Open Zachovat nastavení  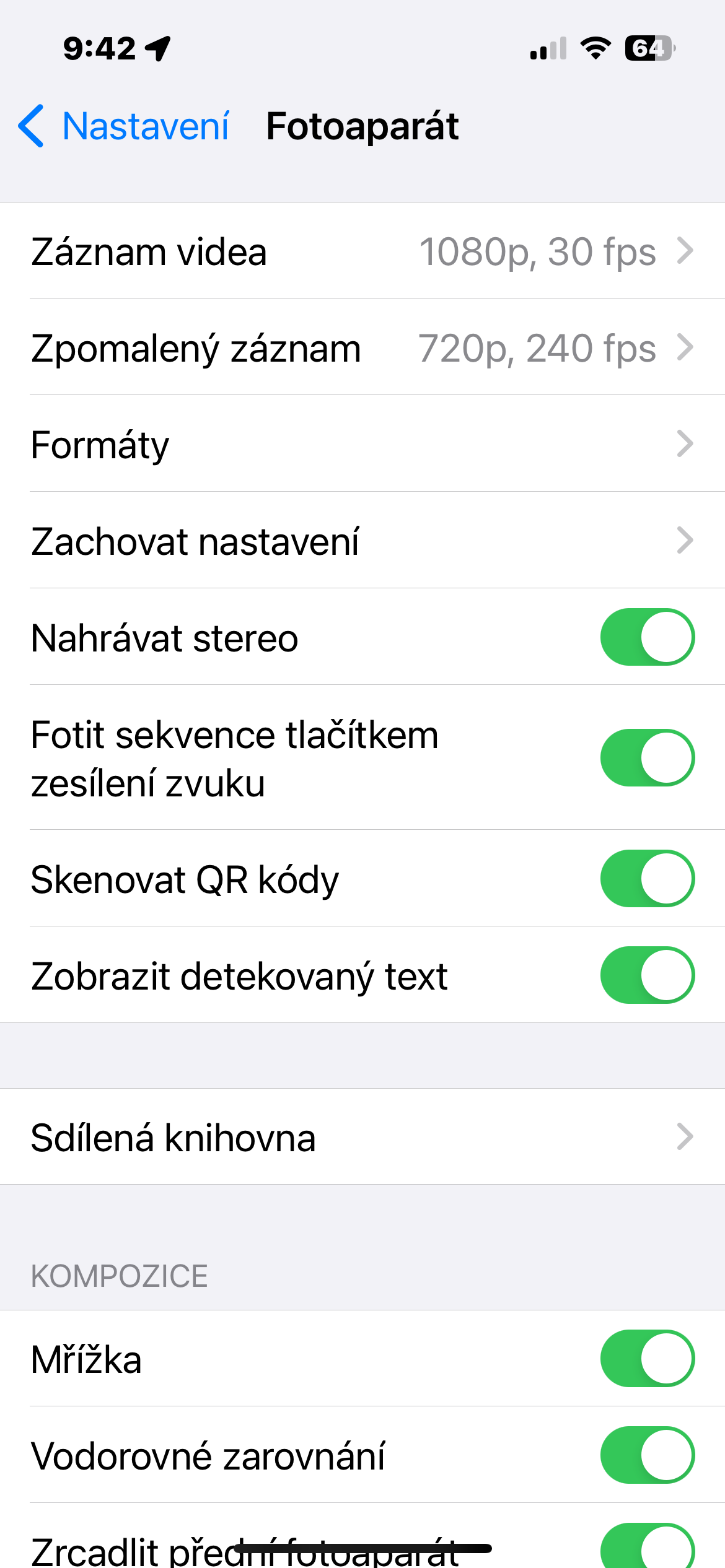(x=362, y=541)
